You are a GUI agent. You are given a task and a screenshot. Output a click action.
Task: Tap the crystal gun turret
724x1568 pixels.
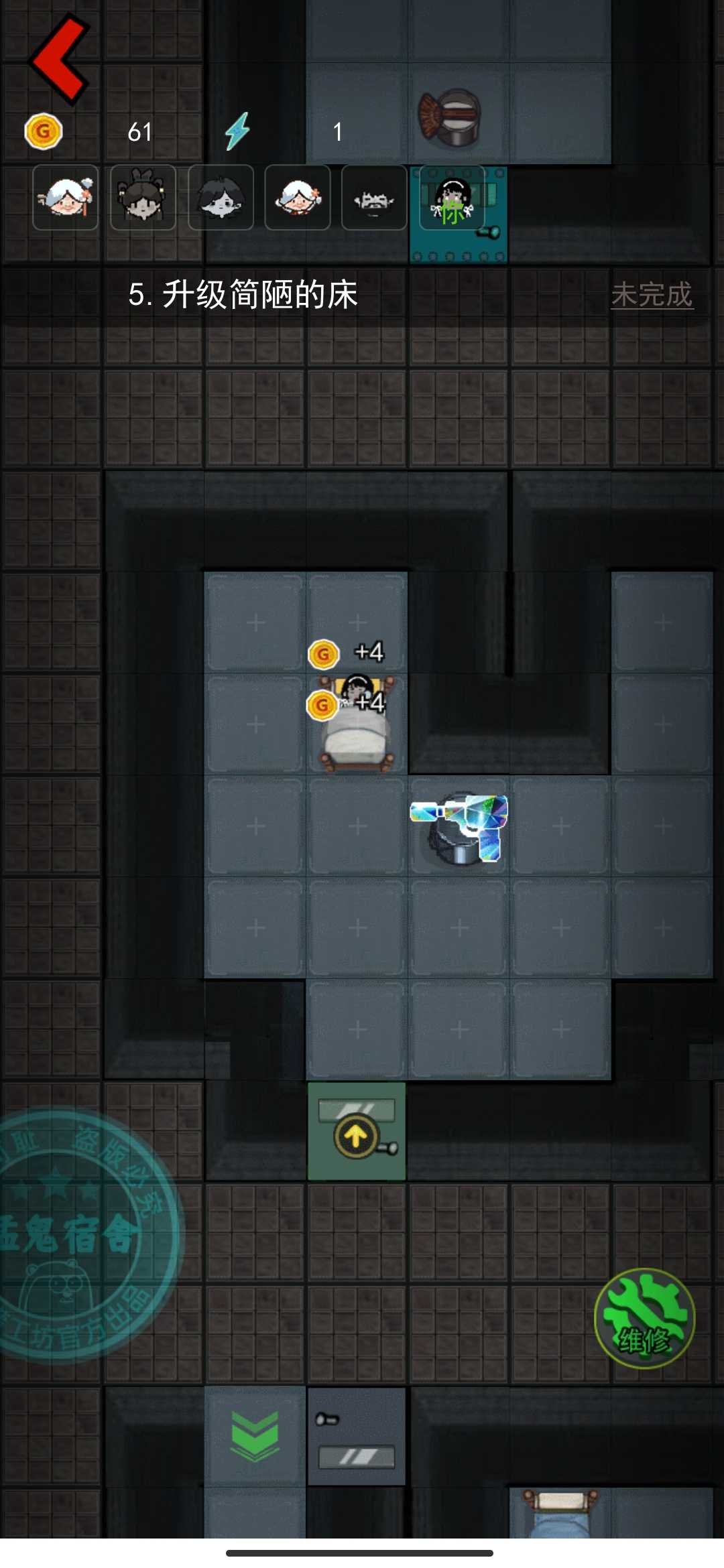tap(460, 827)
